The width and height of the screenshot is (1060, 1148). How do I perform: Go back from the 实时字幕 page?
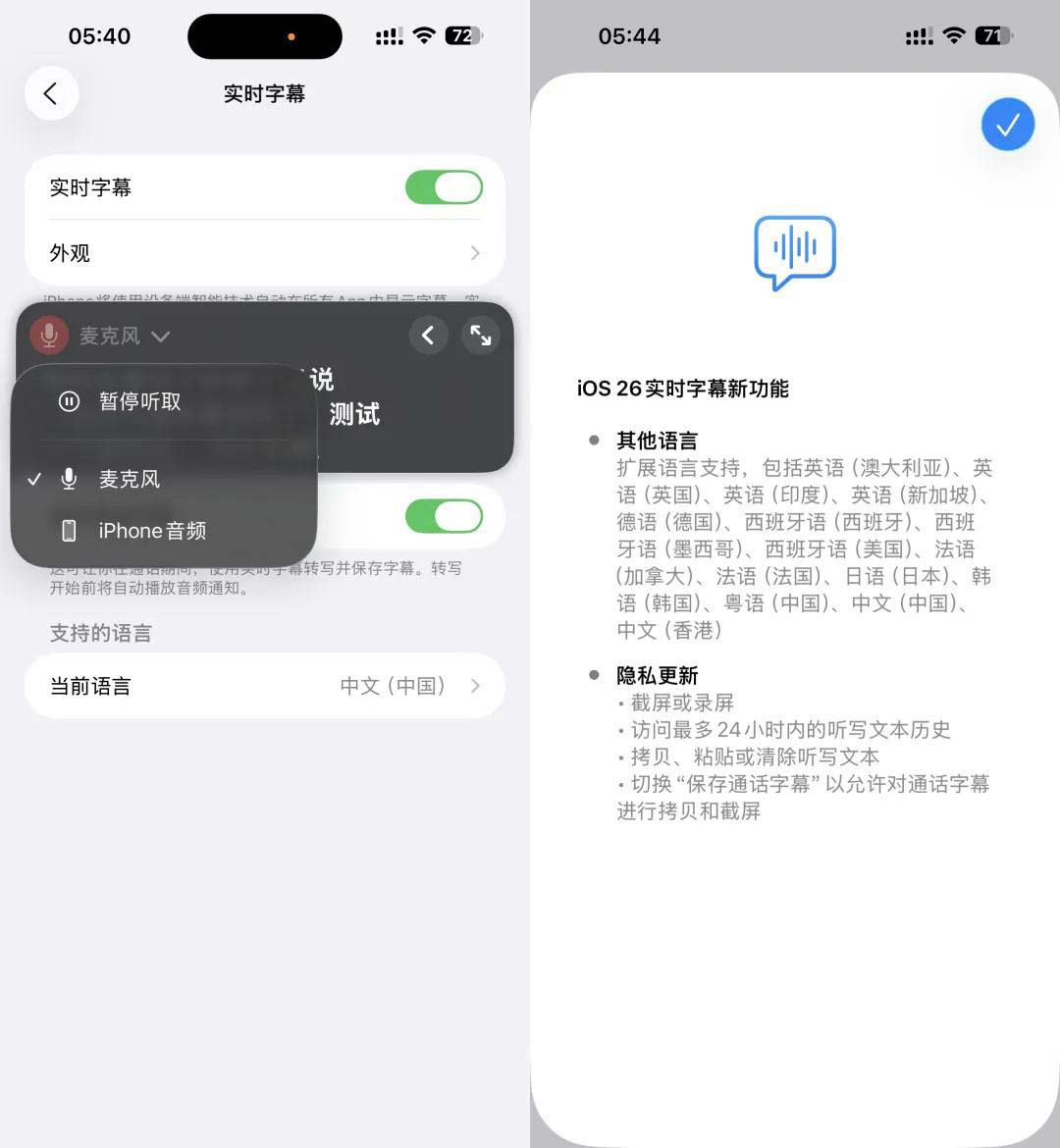click(x=51, y=93)
